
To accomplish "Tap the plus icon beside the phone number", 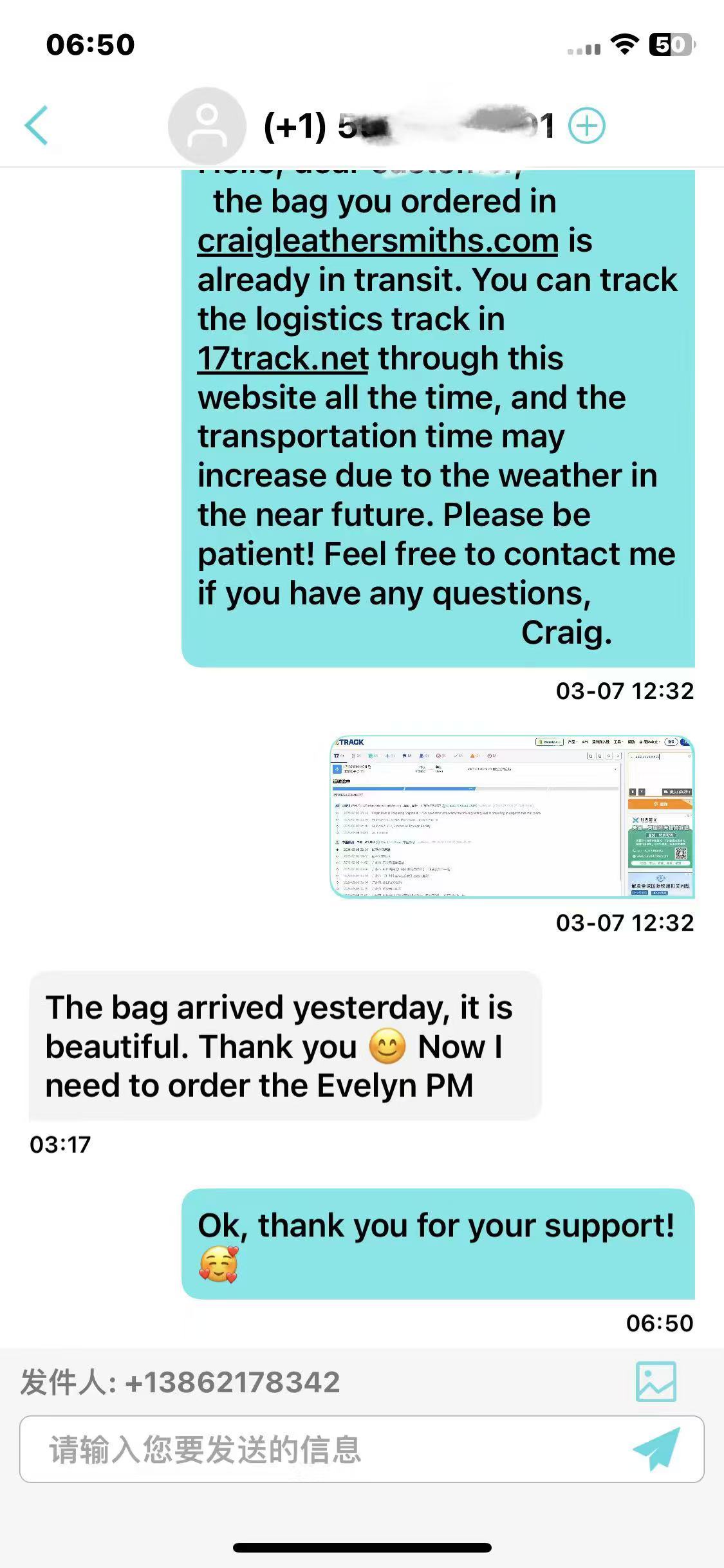I will (x=587, y=126).
